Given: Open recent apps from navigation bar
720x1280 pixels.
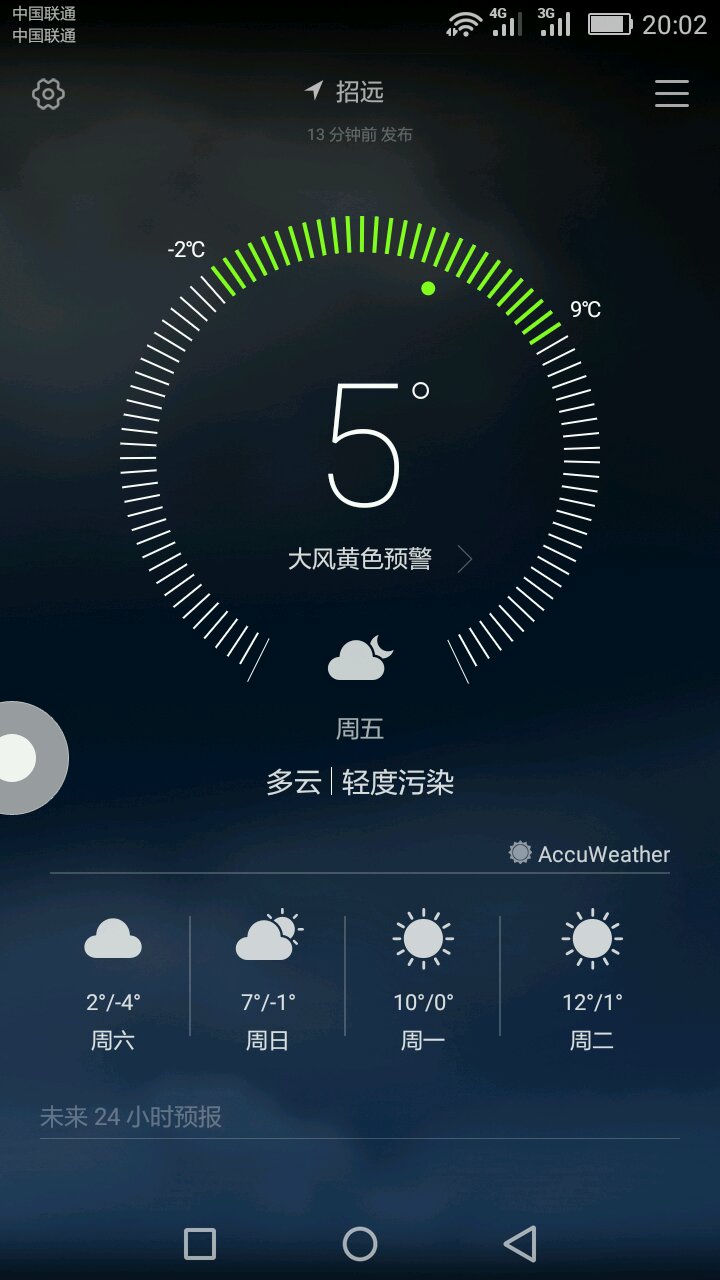Looking at the screenshot, I should (x=200, y=1244).
